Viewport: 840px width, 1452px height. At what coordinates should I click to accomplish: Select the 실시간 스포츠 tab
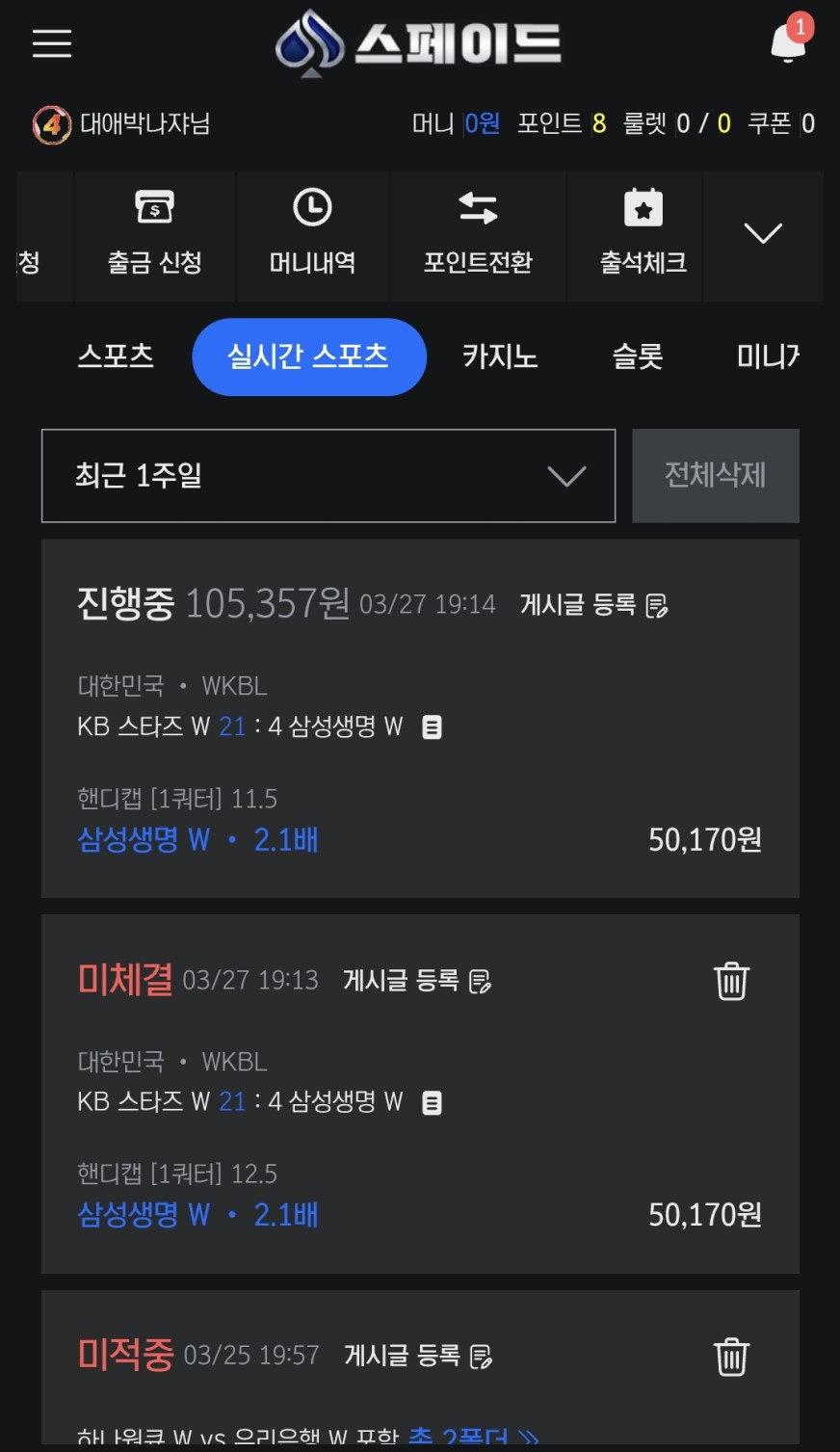(308, 356)
